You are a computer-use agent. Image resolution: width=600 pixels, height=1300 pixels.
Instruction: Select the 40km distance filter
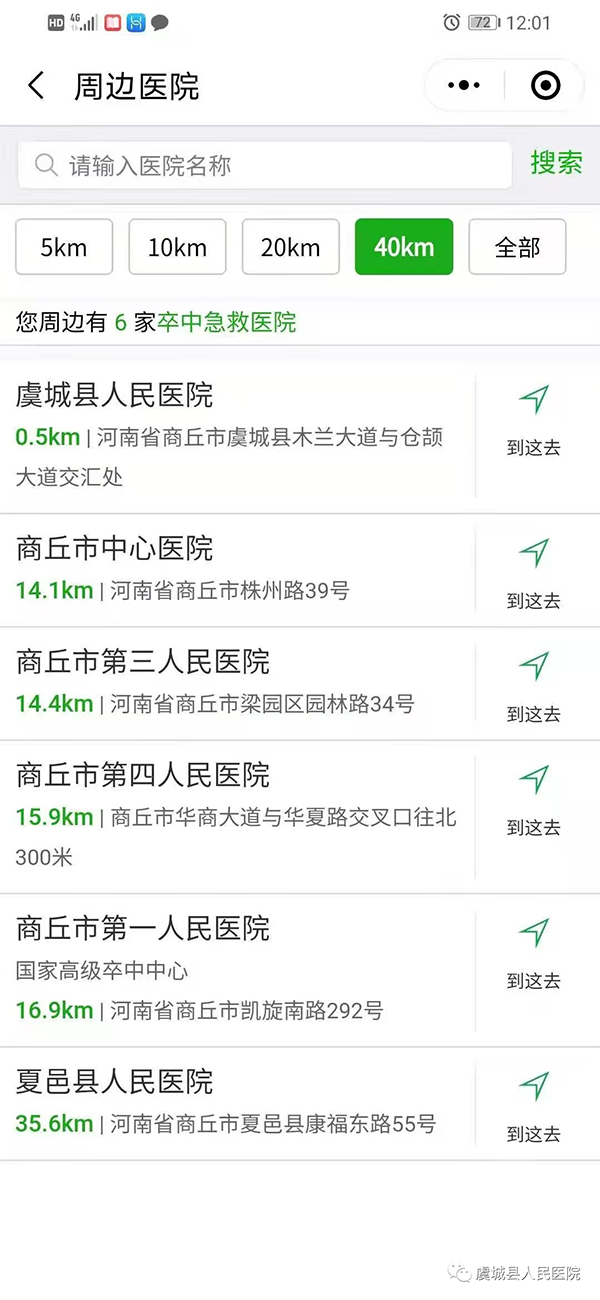coord(404,247)
